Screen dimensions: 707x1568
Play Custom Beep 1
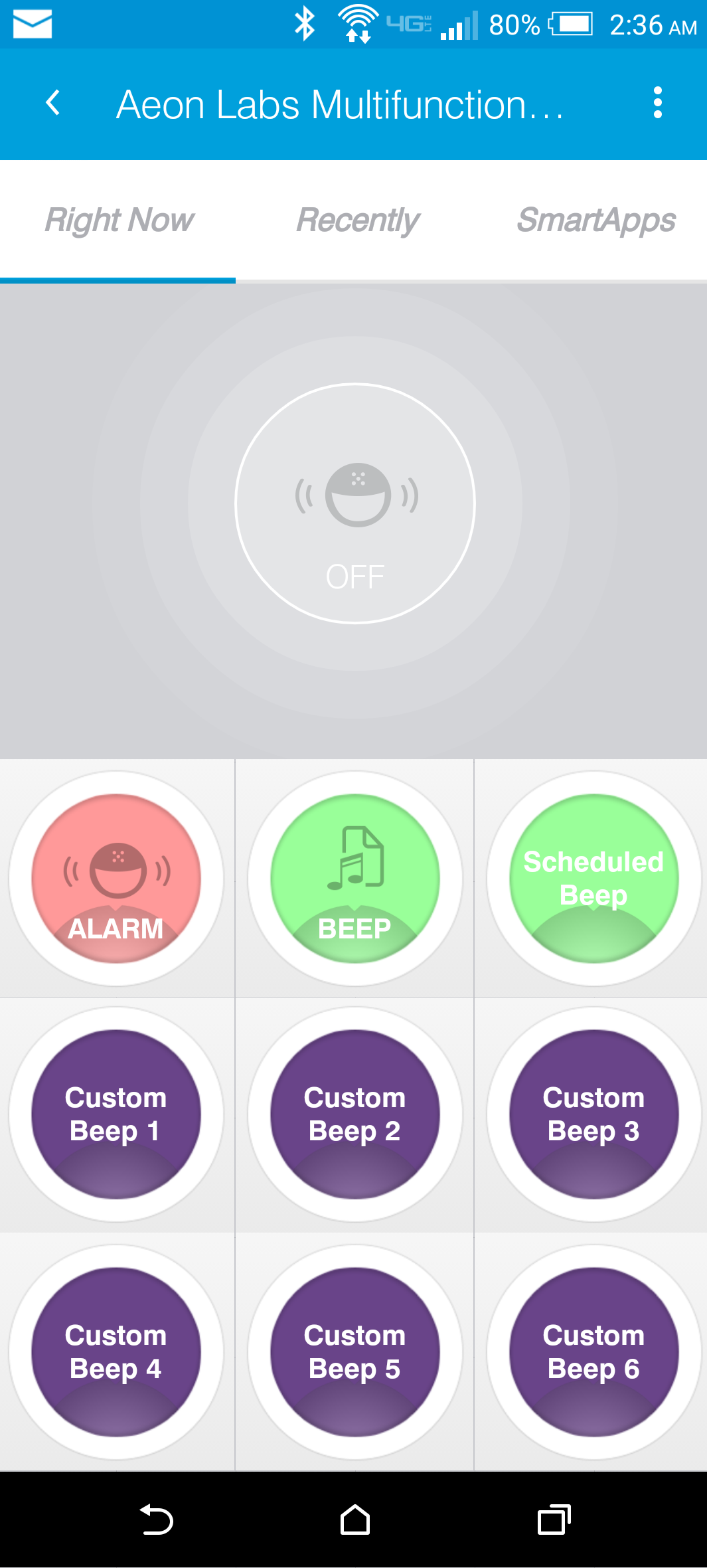coord(116,1114)
